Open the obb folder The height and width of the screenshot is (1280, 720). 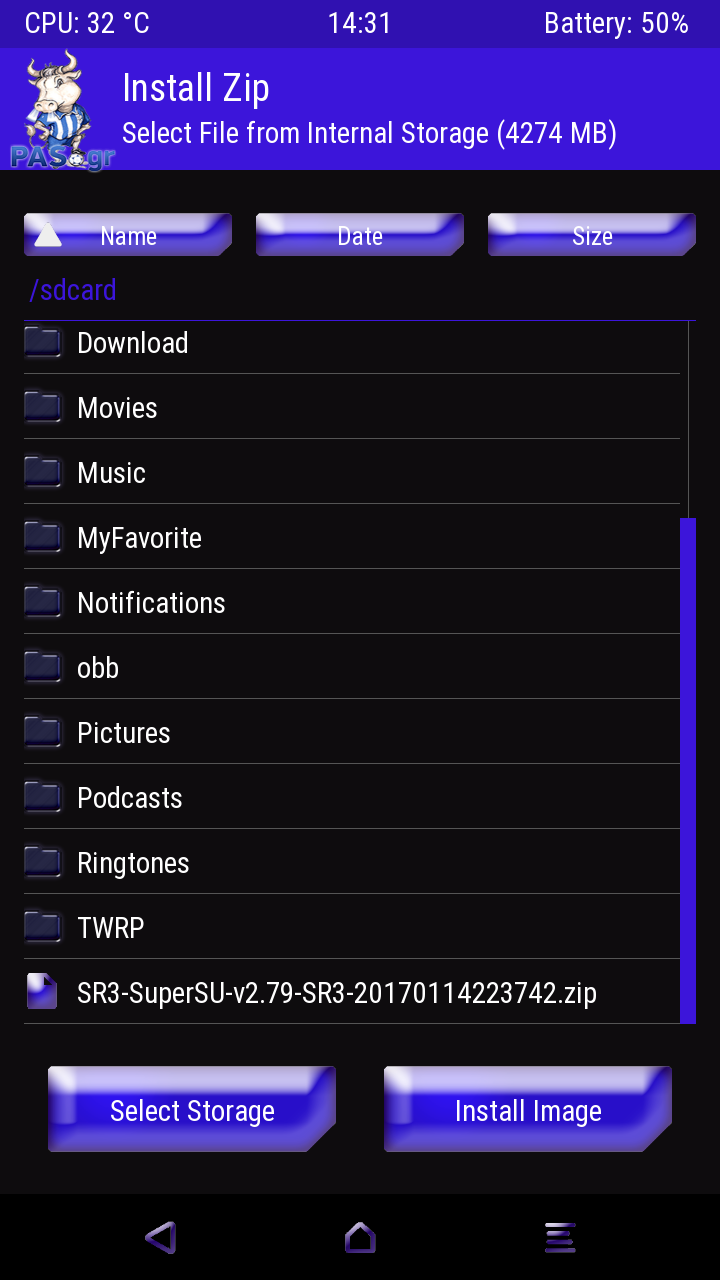(98, 668)
